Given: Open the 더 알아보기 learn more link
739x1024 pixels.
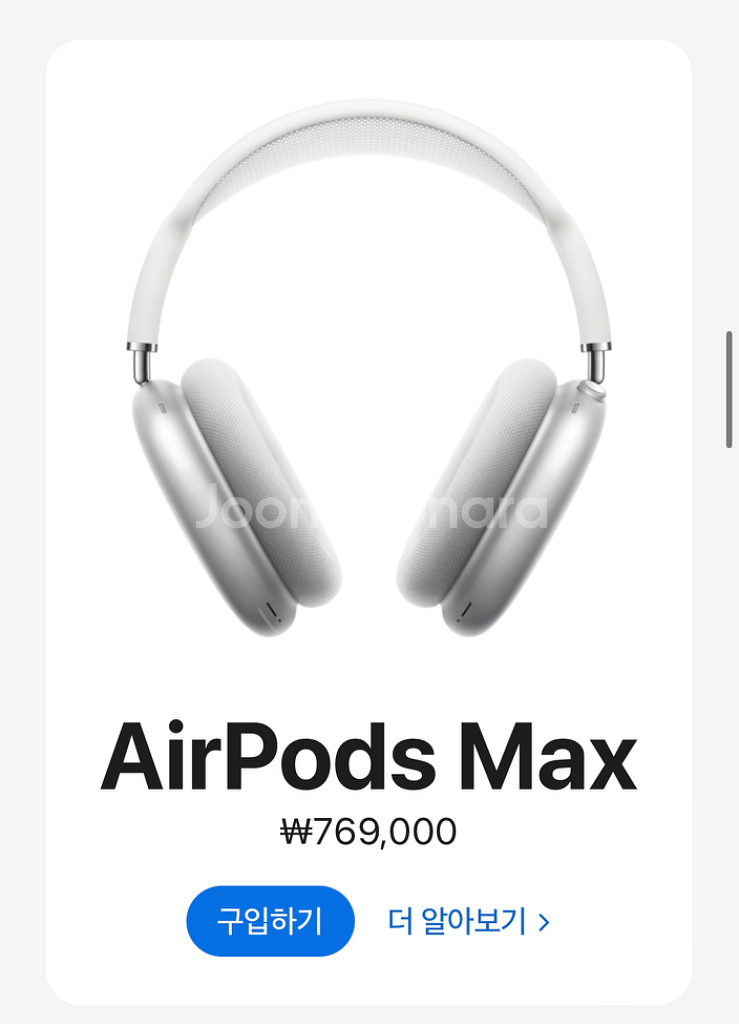Looking at the screenshot, I should tap(468, 921).
